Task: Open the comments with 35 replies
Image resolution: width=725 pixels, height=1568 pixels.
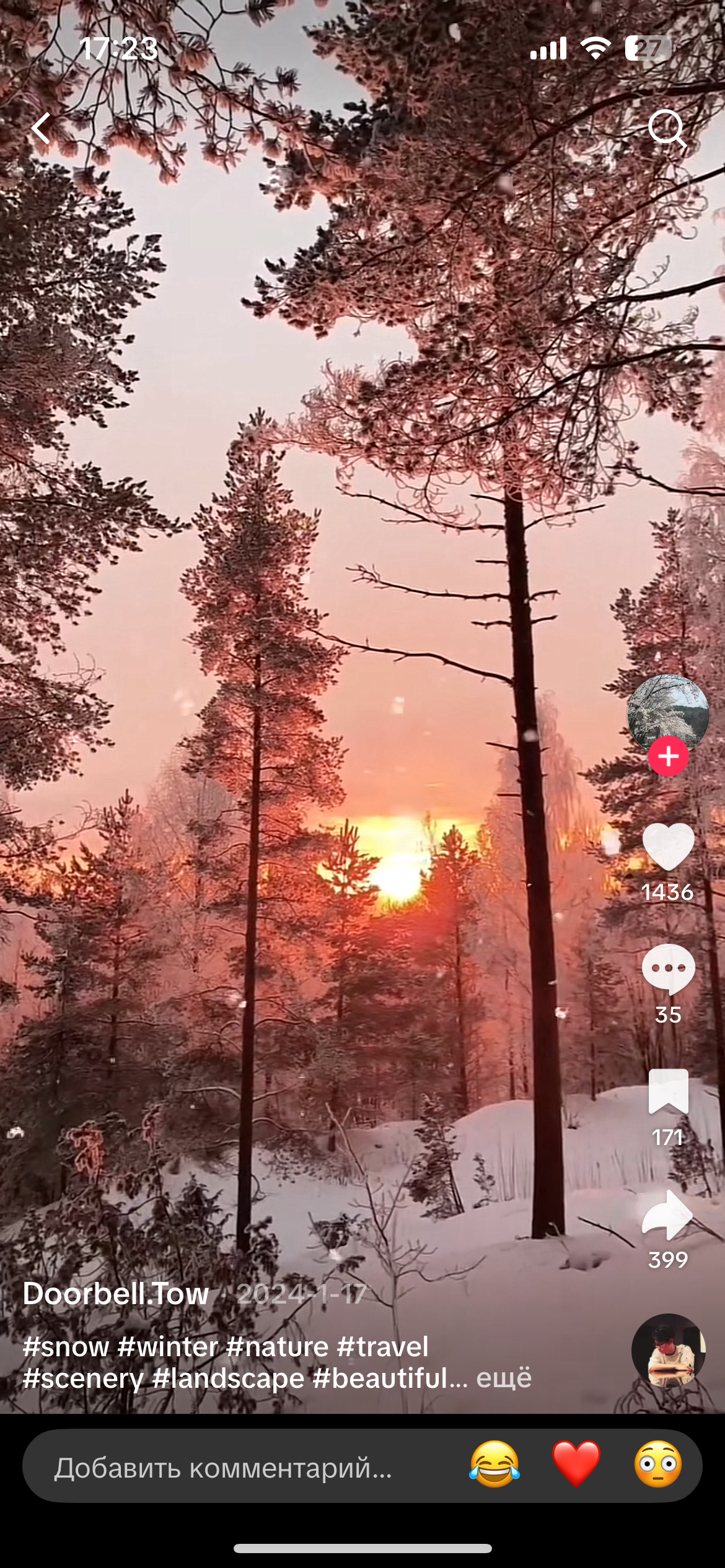Action: pos(668,969)
